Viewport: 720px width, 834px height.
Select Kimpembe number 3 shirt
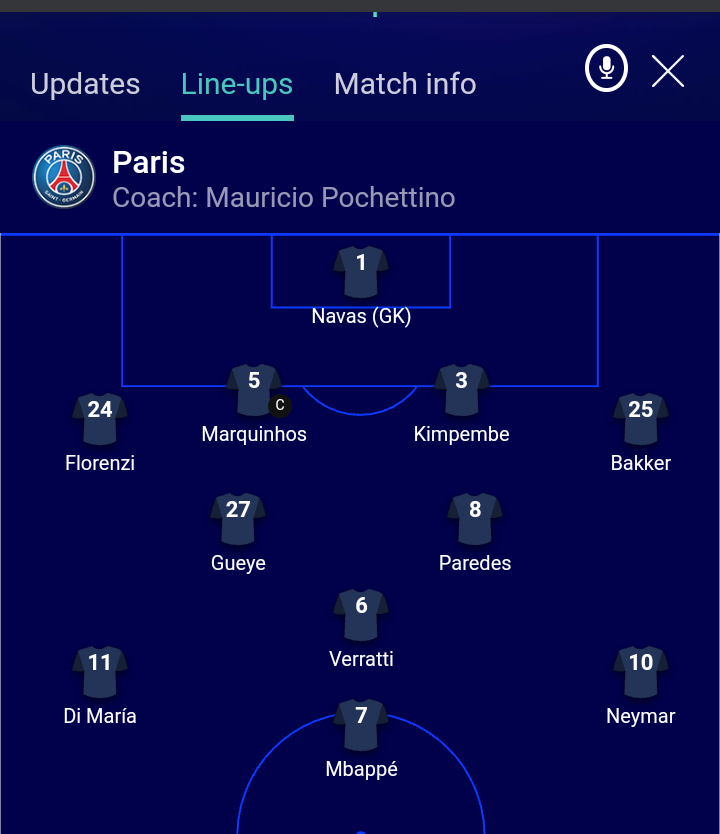click(461, 391)
